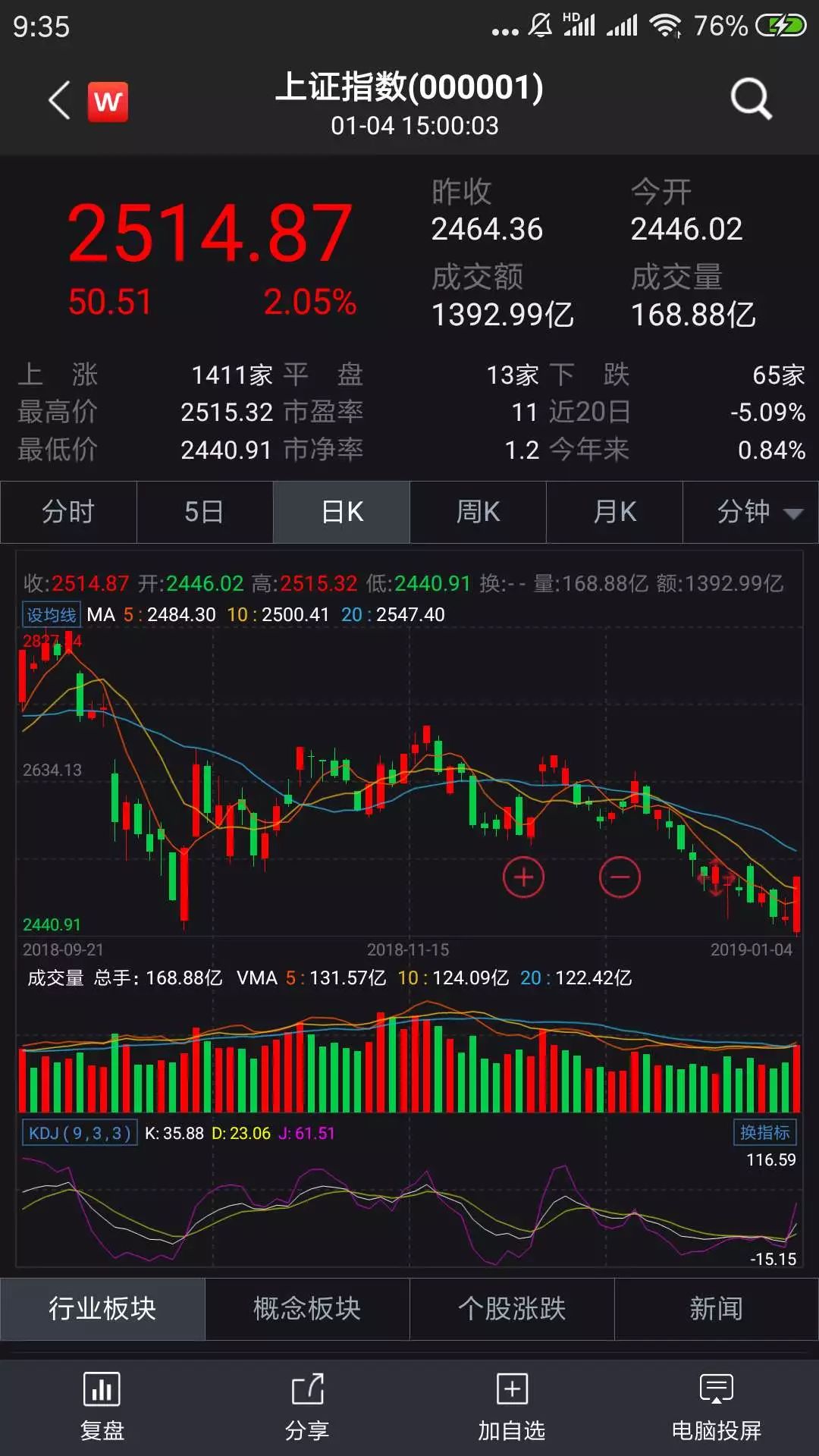Share this index via 分享
The image size is (819, 1456).
pyautogui.click(x=307, y=1406)
